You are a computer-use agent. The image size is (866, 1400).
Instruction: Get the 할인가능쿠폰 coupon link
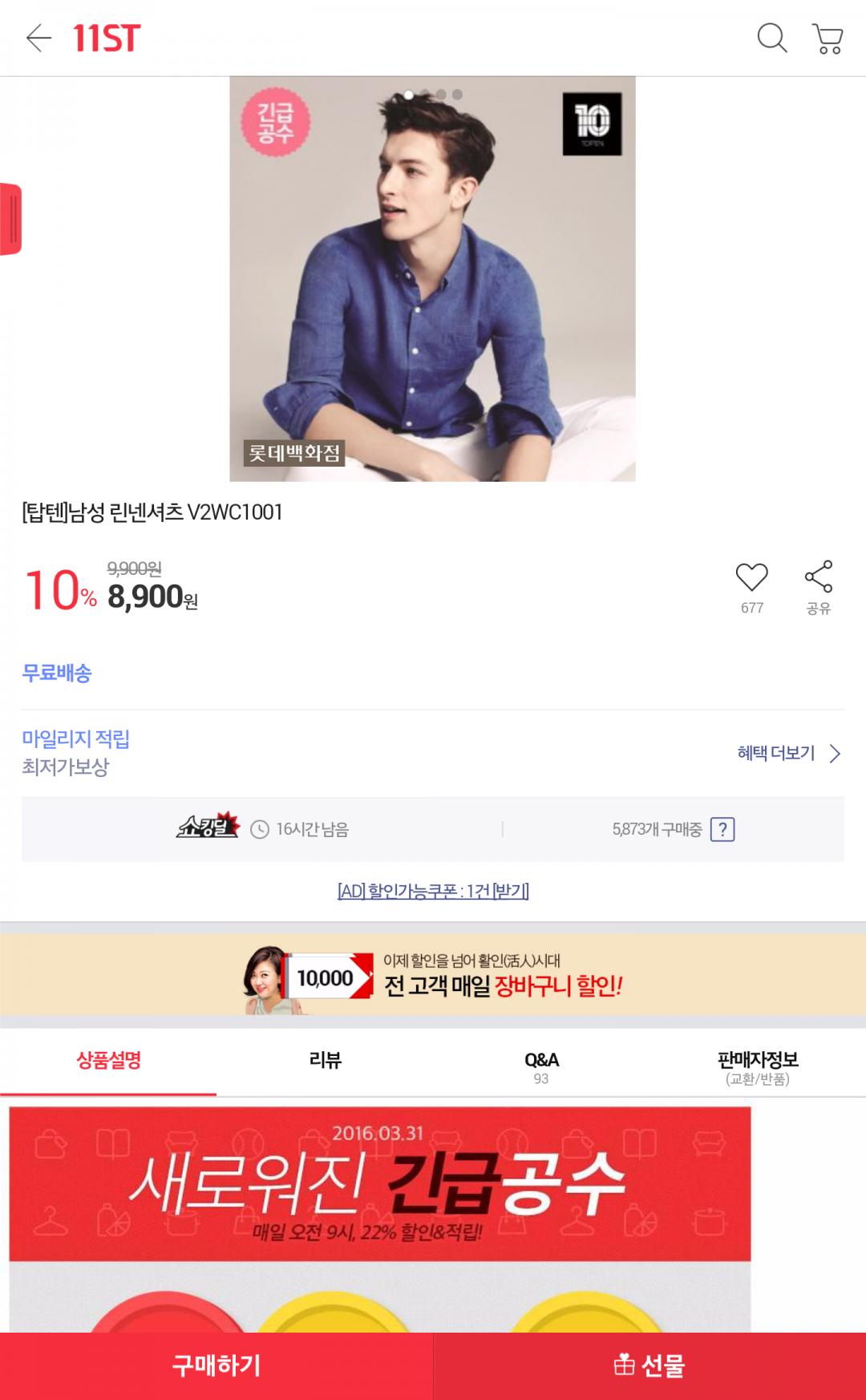click(433, 891)
